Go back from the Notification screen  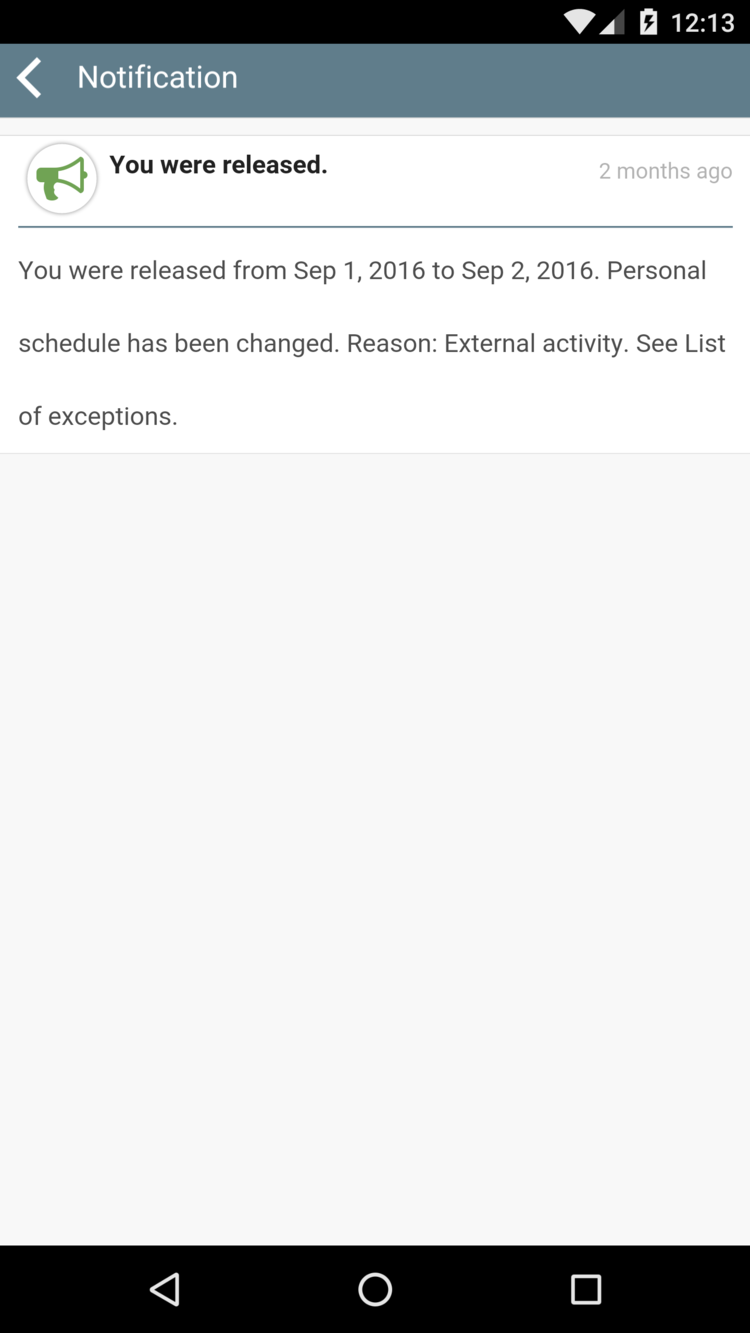coord(30,78)
